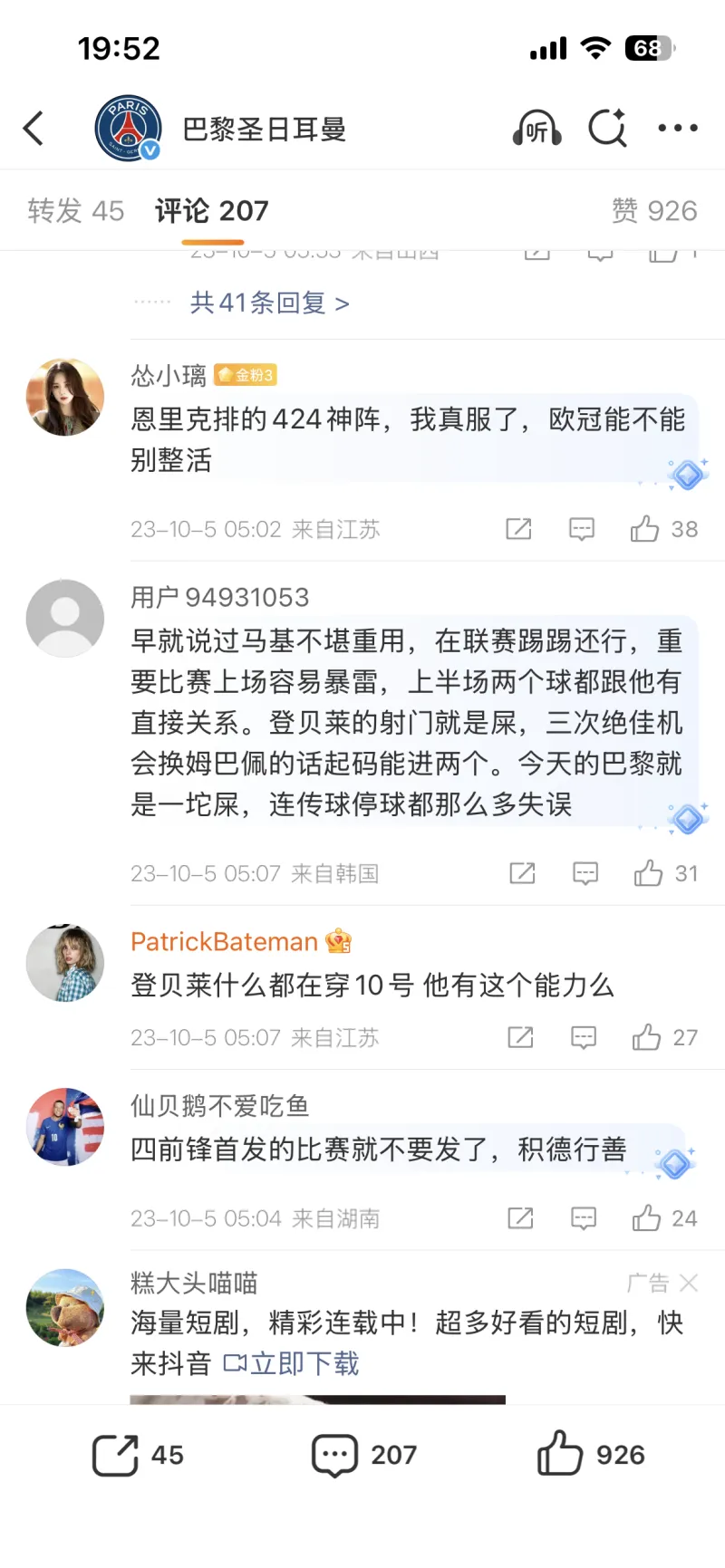Reply to 怂小璃's comment
This screenshot has width=725, height=1568.
(581, 529)
